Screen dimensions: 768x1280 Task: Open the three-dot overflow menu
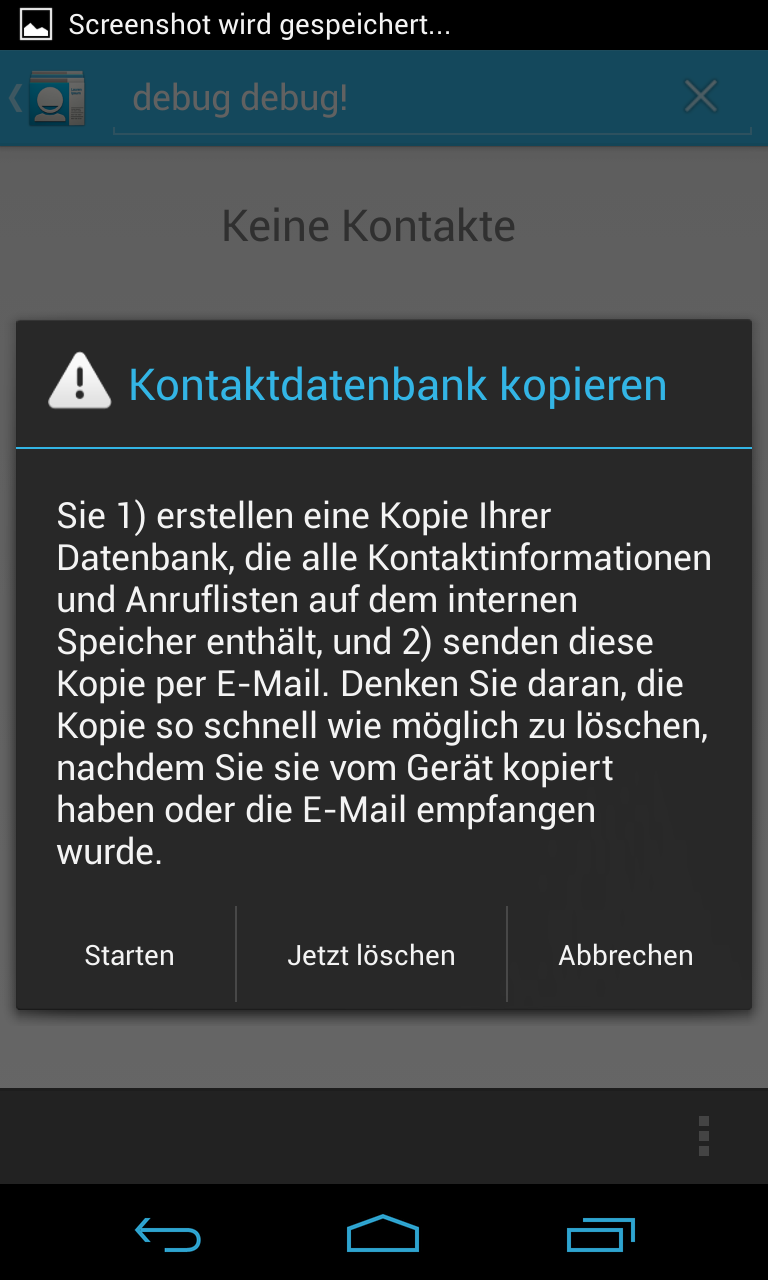704,1136
